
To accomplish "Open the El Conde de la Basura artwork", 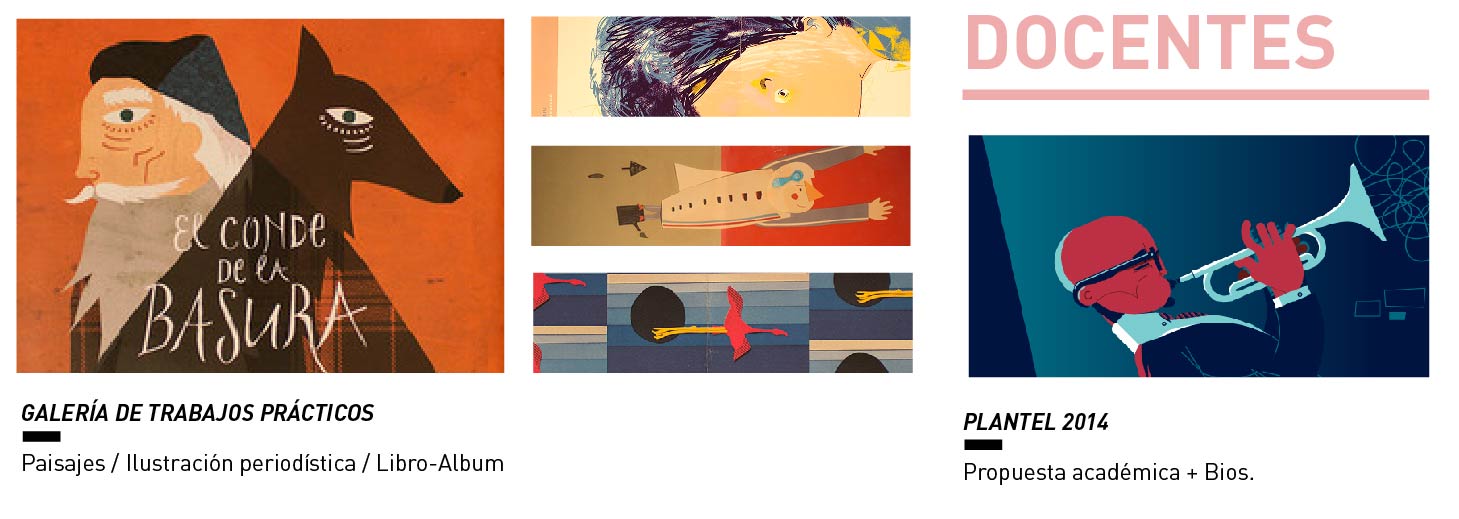I will [260, 196].
